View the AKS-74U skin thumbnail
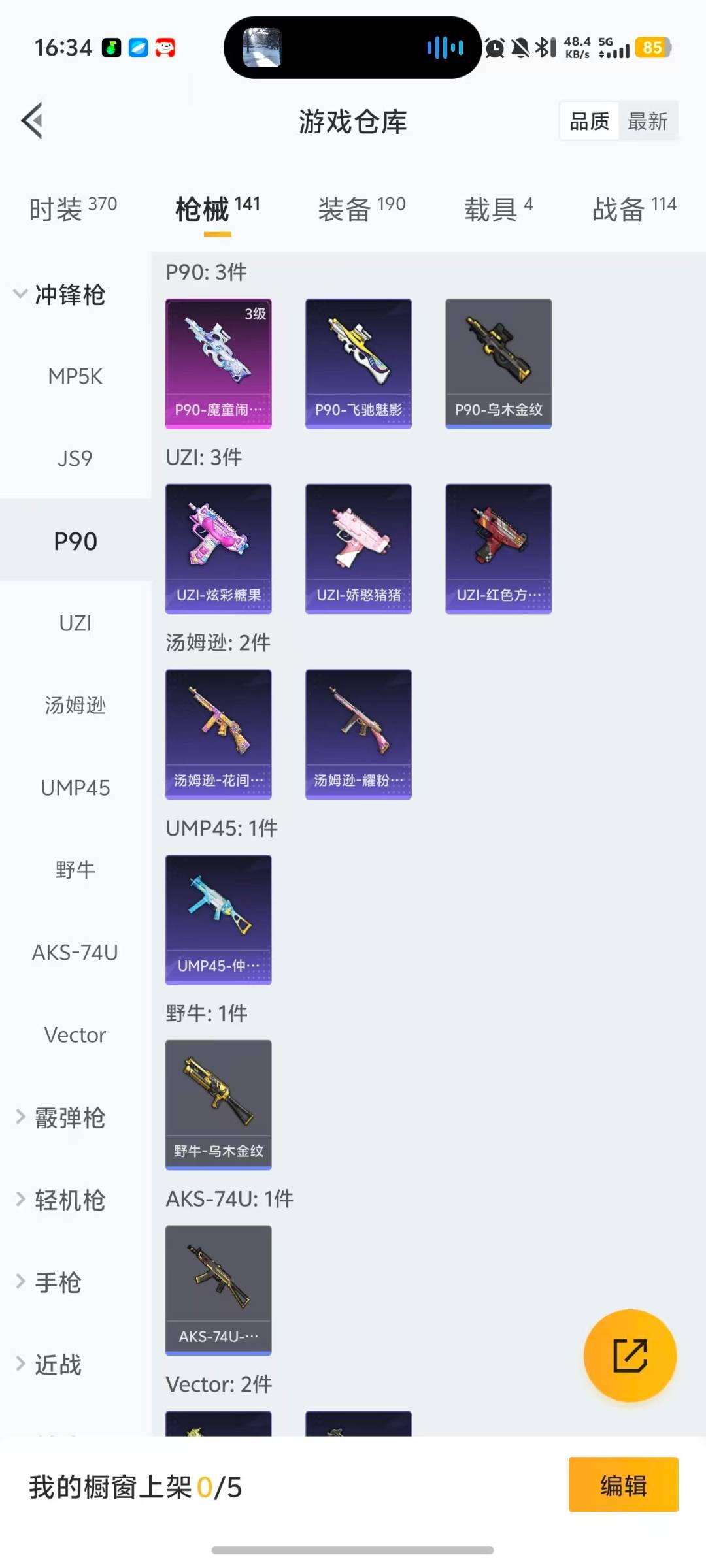The image size is (706, 1568). 218,1287
